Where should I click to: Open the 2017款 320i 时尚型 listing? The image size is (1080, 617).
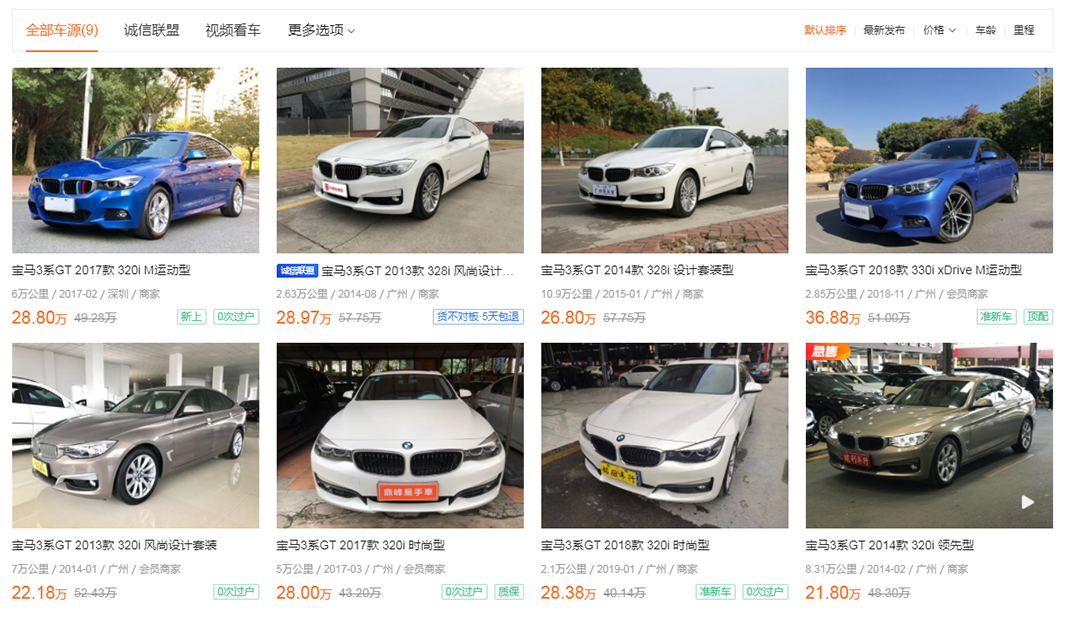pyautogui.click(x=360, y=545)
